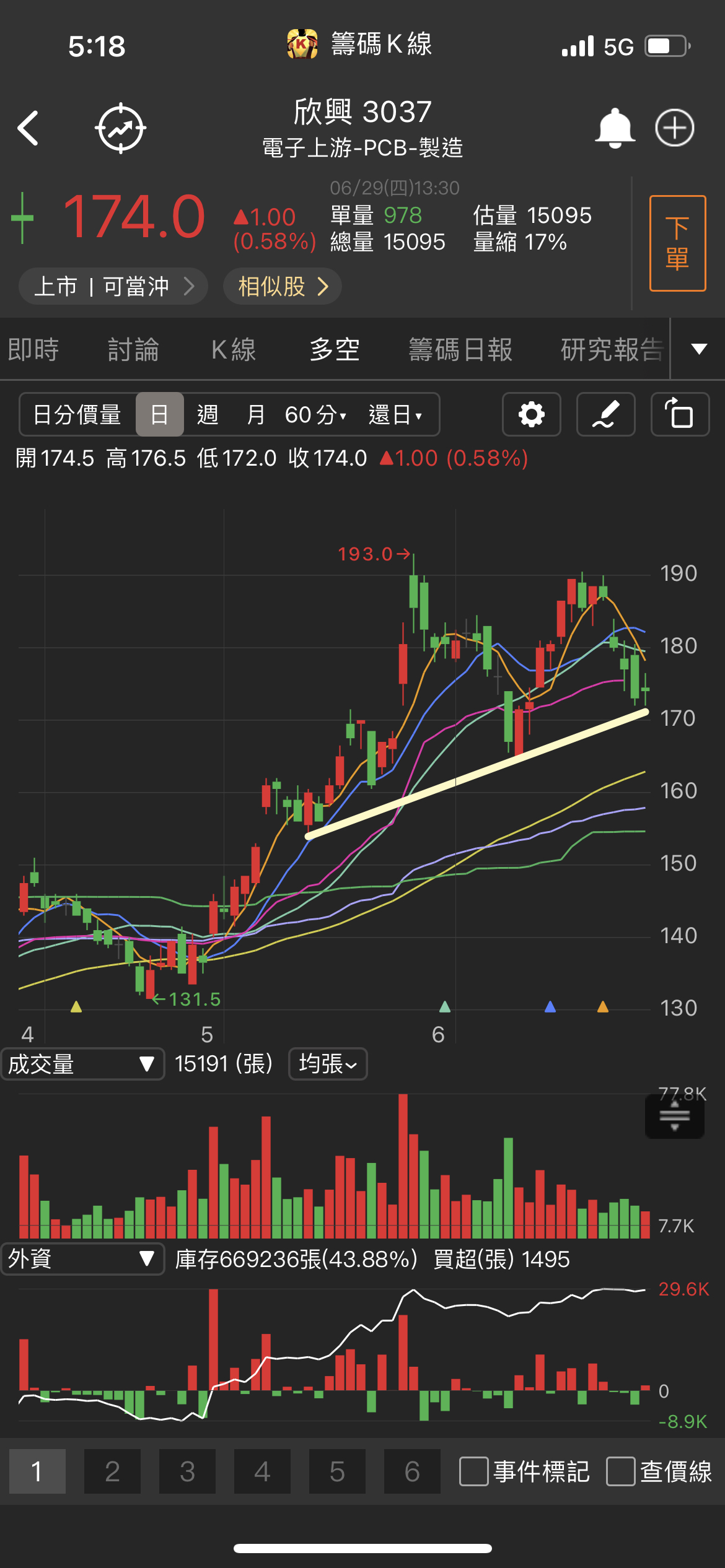Switch to the K線 tab
This screenshot has width=725, height=1568.
pyautogui.click(x=234, y=349)
